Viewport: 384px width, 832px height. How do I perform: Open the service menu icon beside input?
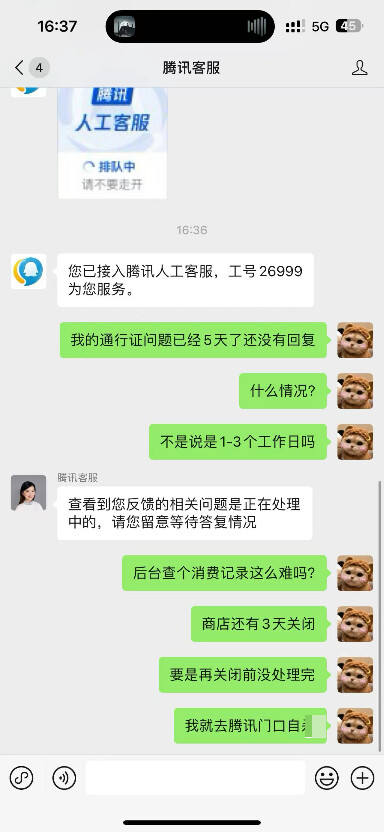[22, 778]
